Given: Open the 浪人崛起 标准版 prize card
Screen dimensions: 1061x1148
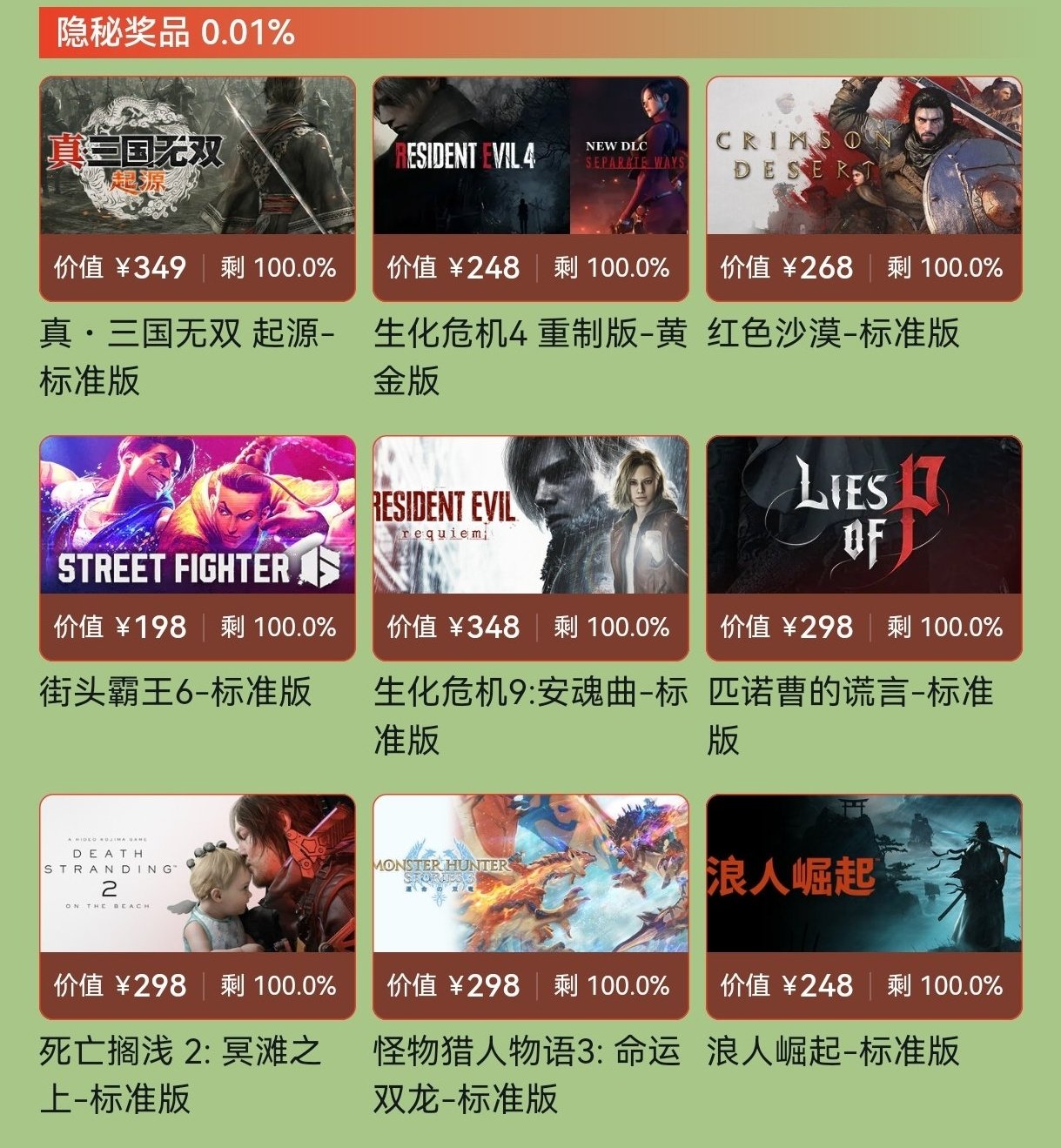Looking at the screenshot, I should [863, 875].
